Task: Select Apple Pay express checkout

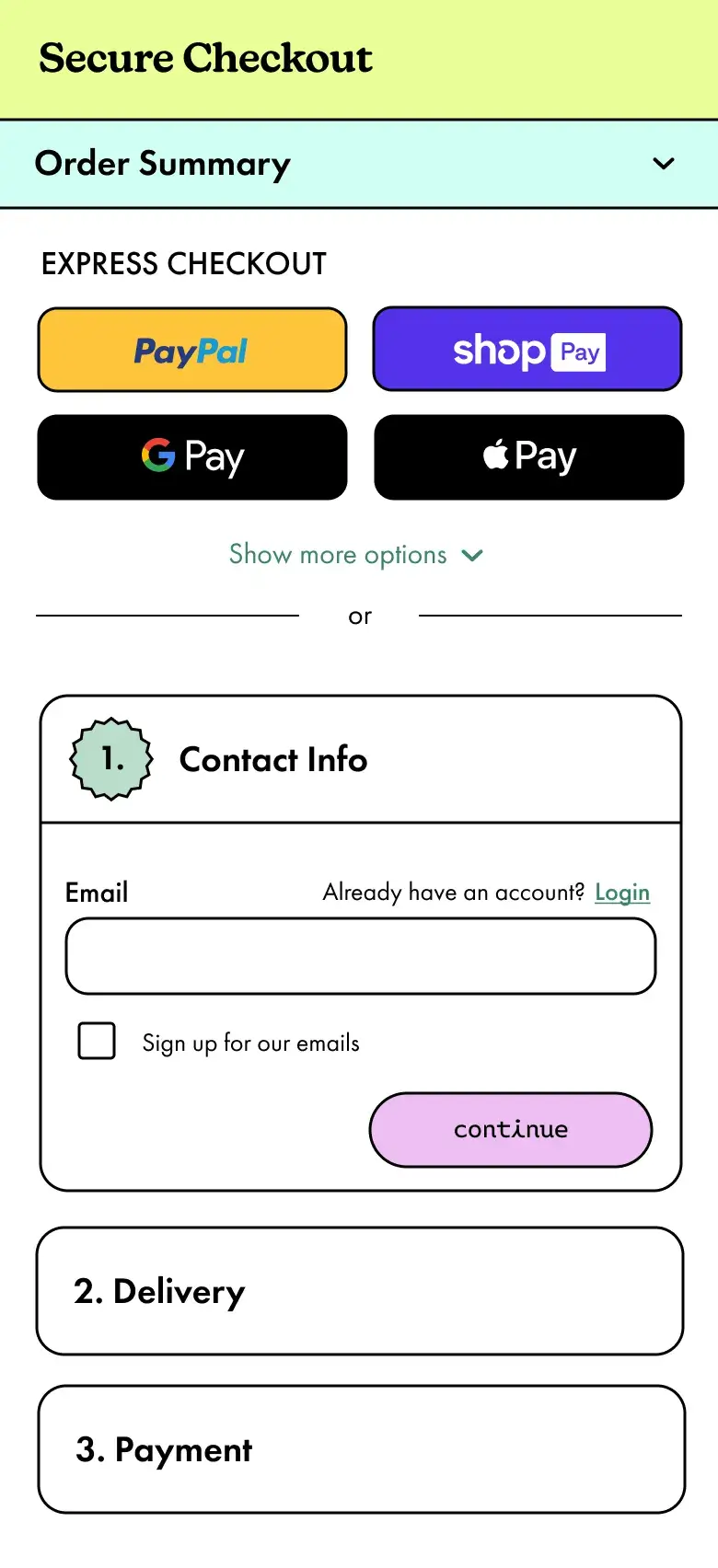Action: [528, 457]
